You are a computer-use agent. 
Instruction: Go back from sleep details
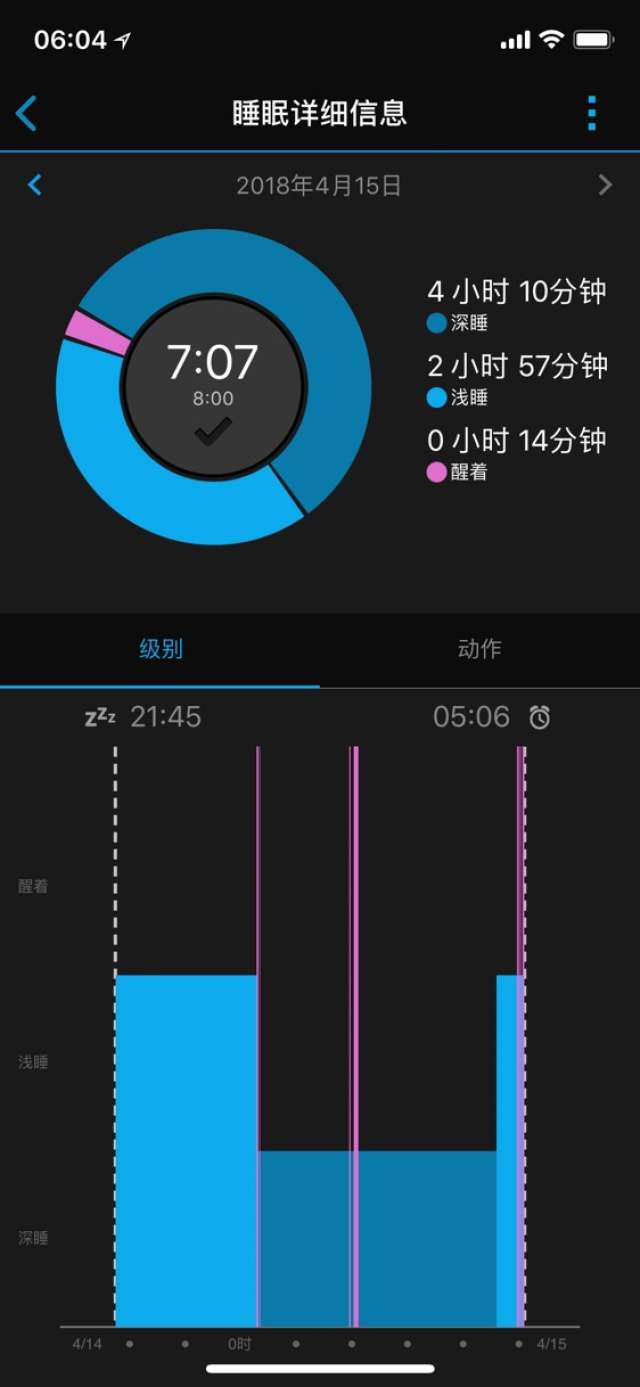(x=27, y=113)
